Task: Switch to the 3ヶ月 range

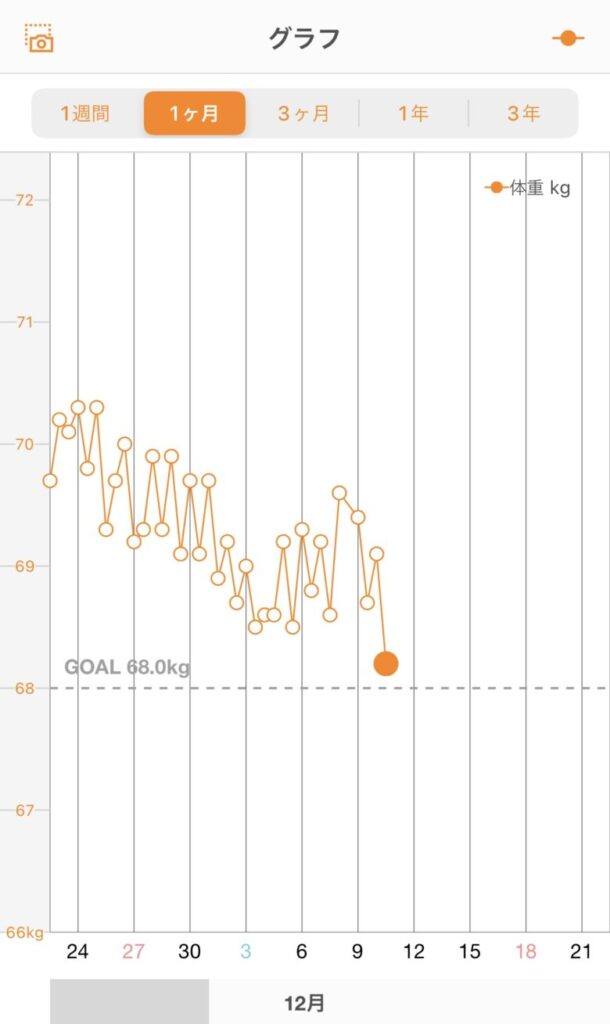Action: (x=304, y=114)
